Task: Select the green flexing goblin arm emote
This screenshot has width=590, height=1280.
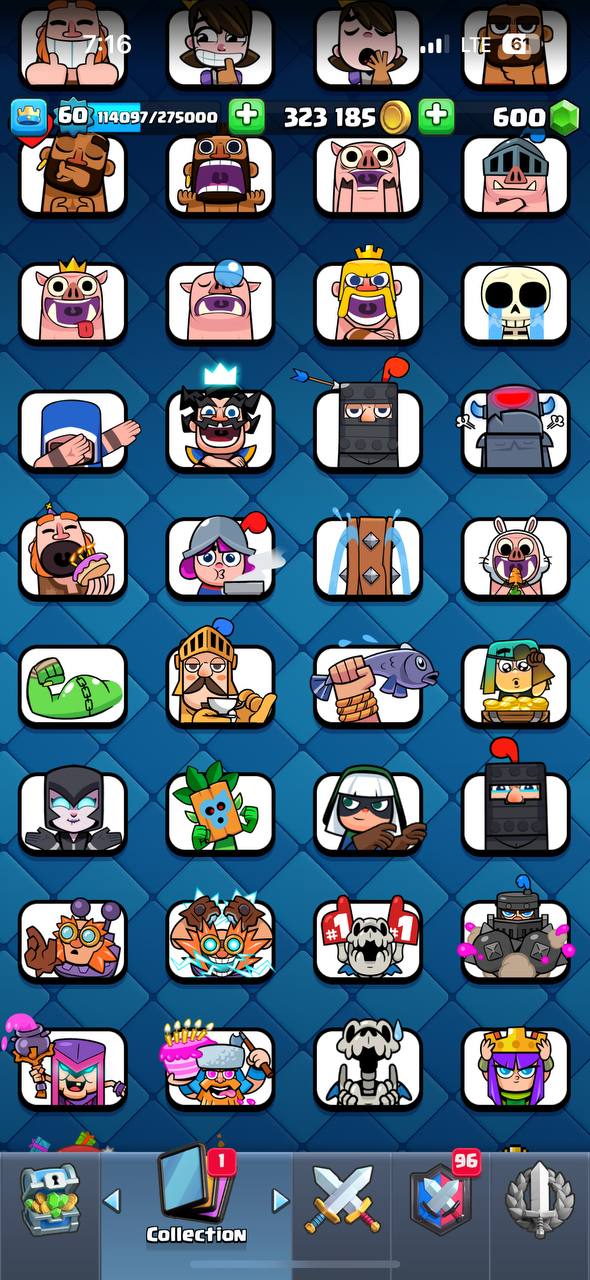Action: [73, 686]
